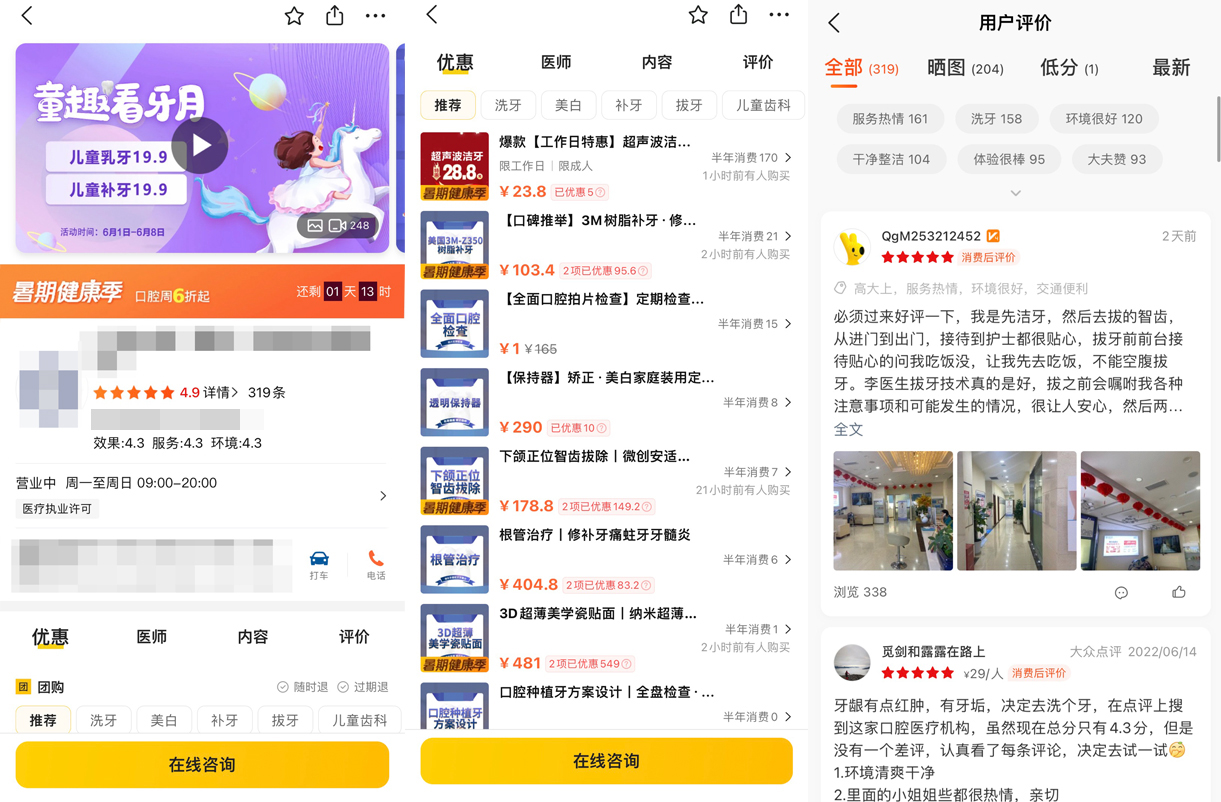Image resolution: width=1221 pixels, height=802 pixels.
Task: Sort reviews by 最新
Action: [x=1171, y=68]
